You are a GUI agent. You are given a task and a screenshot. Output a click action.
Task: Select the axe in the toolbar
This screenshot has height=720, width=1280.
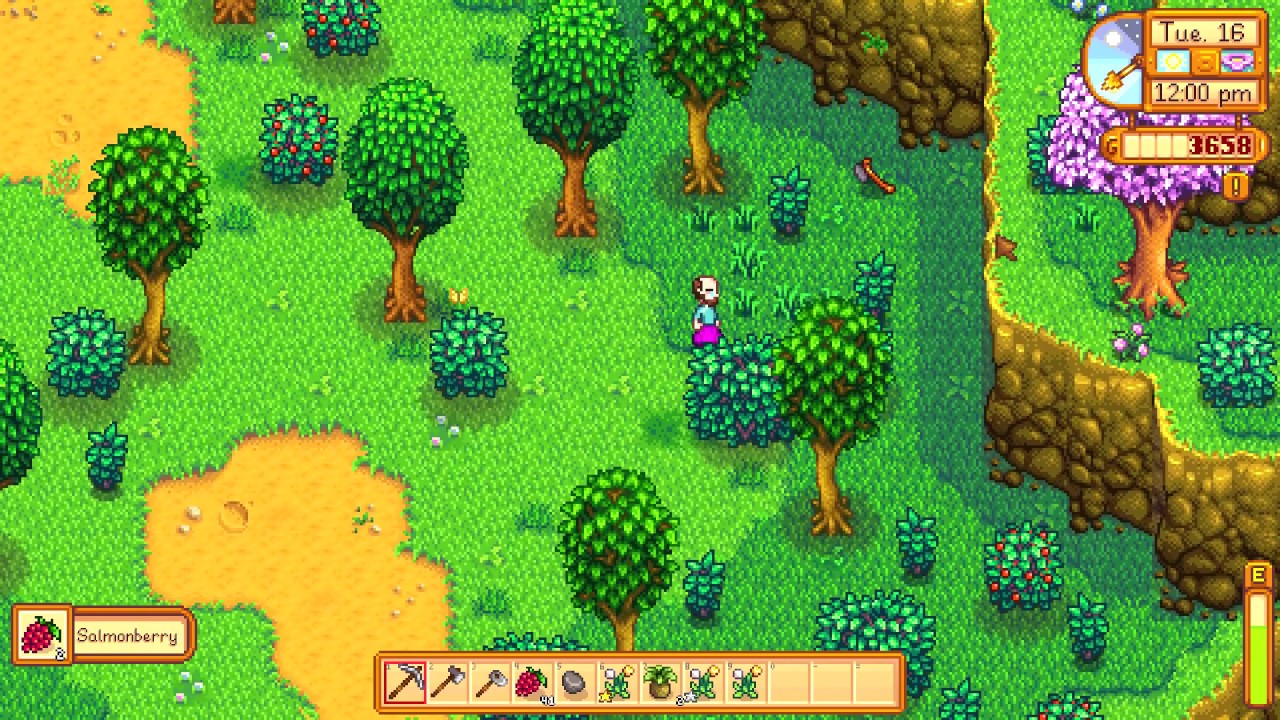448,683
